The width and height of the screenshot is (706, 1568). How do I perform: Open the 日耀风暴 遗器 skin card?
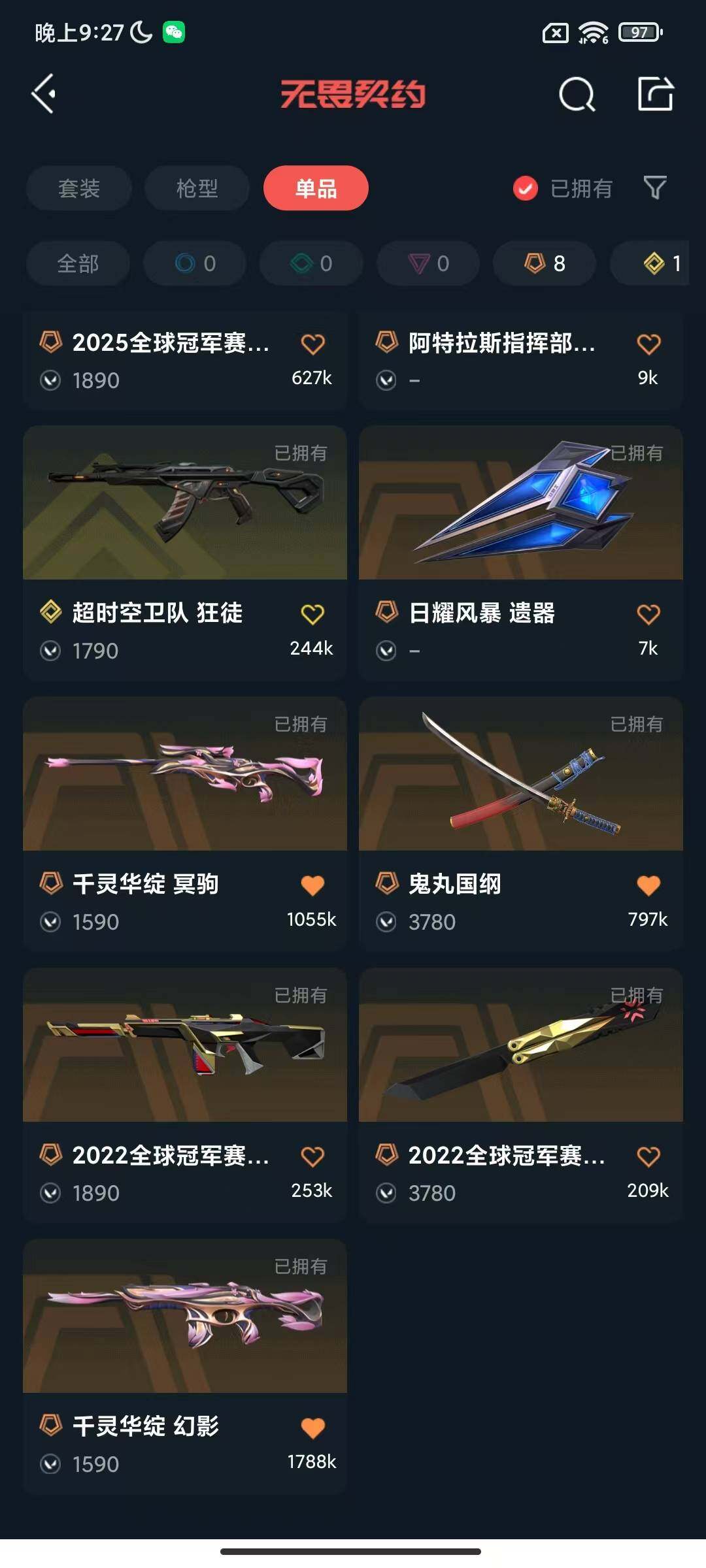(521, 503)
